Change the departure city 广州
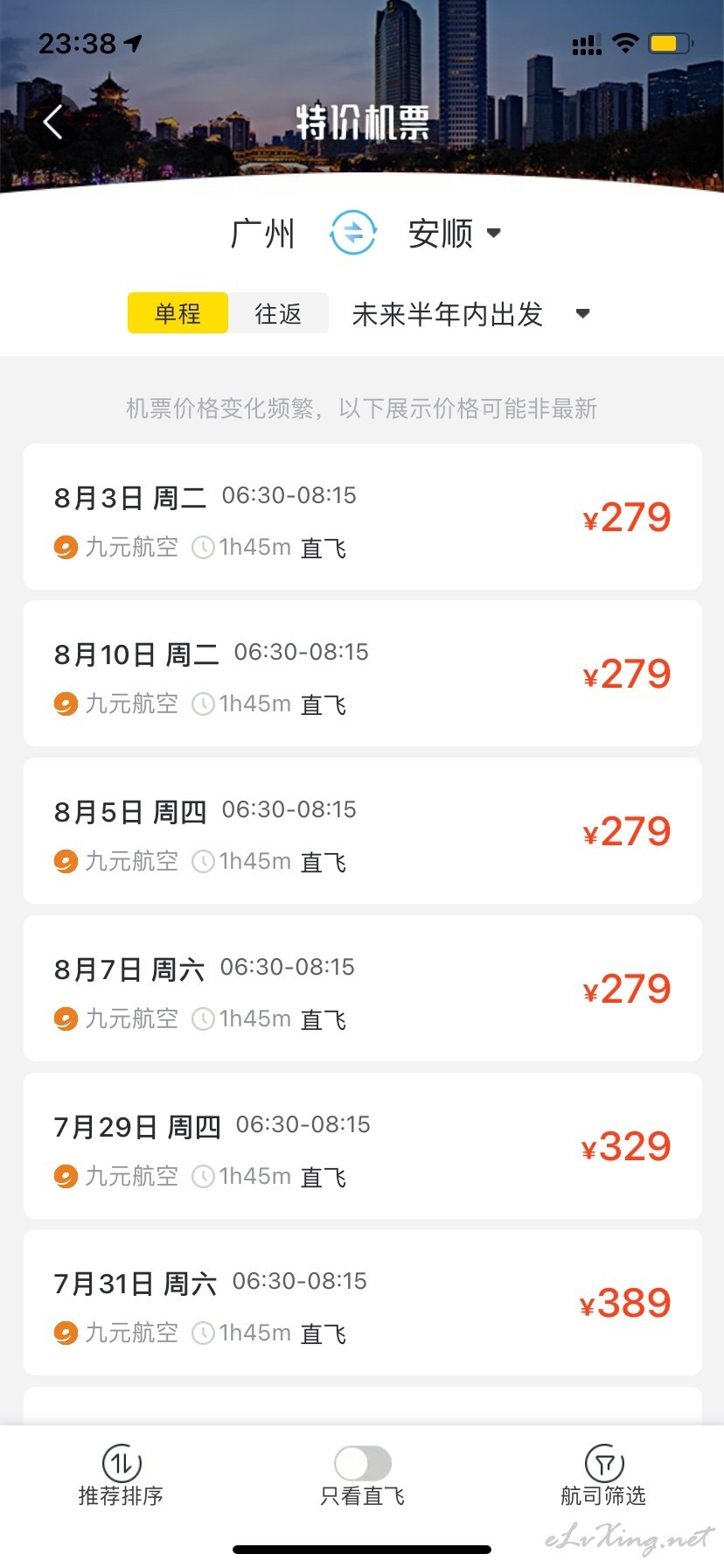 click(x=262, y=234)
